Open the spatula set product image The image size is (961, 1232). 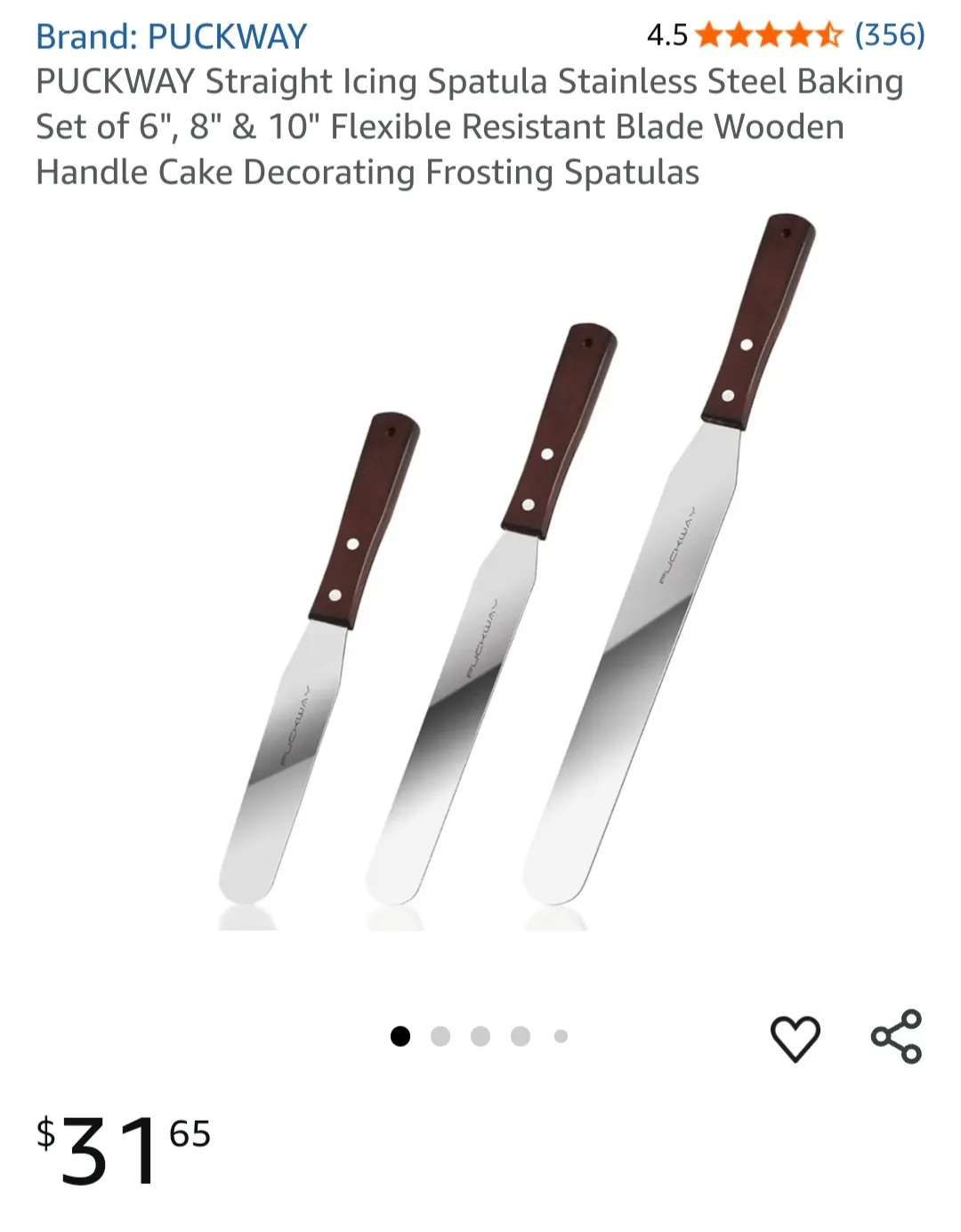[516, 570]
